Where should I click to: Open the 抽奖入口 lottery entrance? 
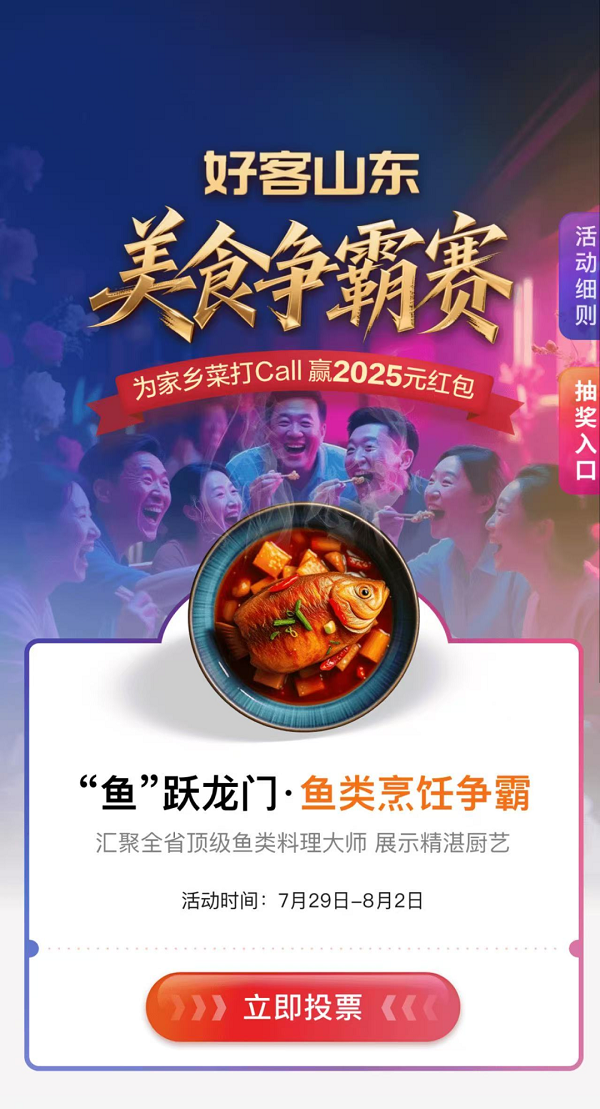583,431
